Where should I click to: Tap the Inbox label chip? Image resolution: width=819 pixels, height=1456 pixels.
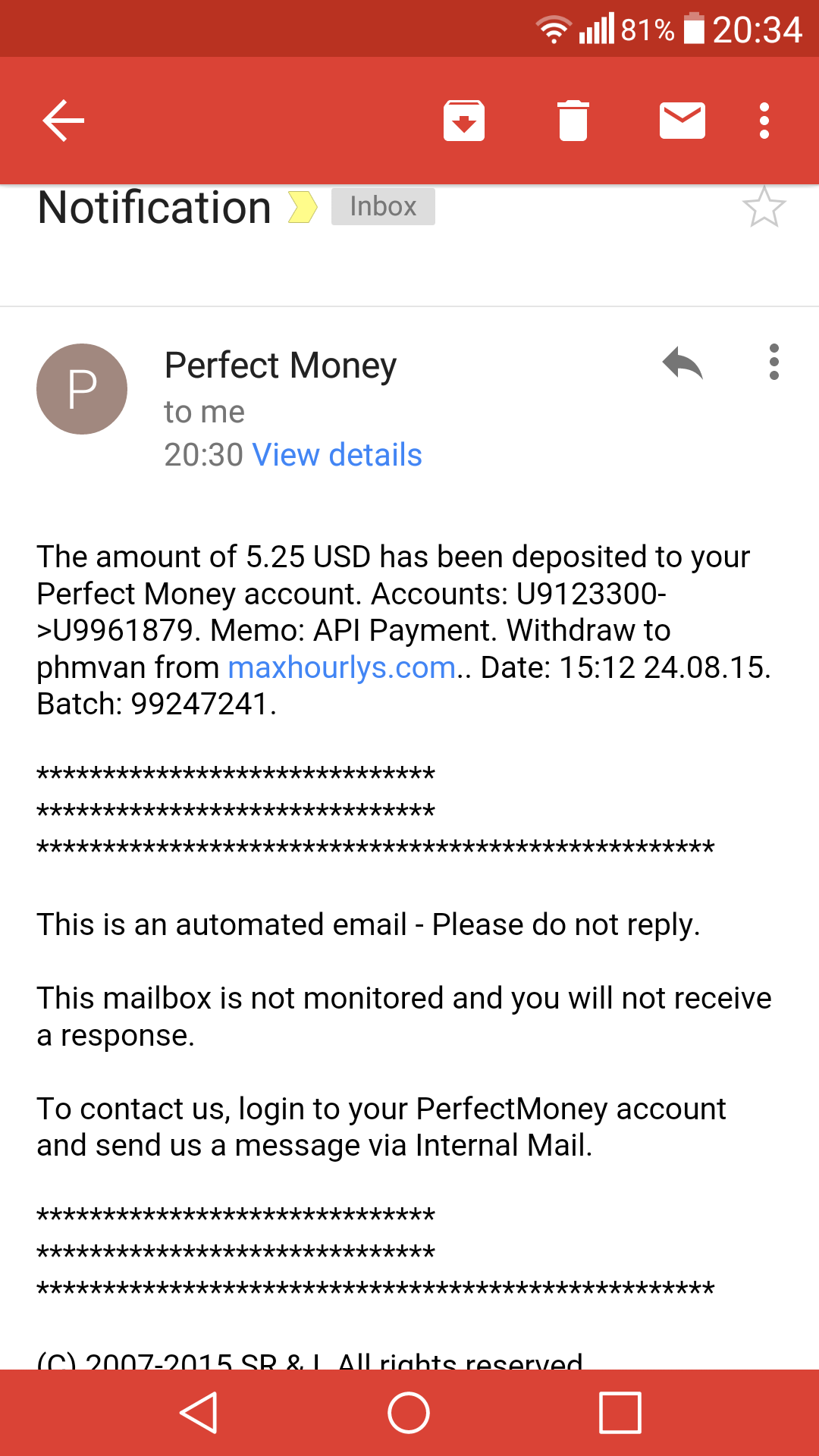click(383, 206)
